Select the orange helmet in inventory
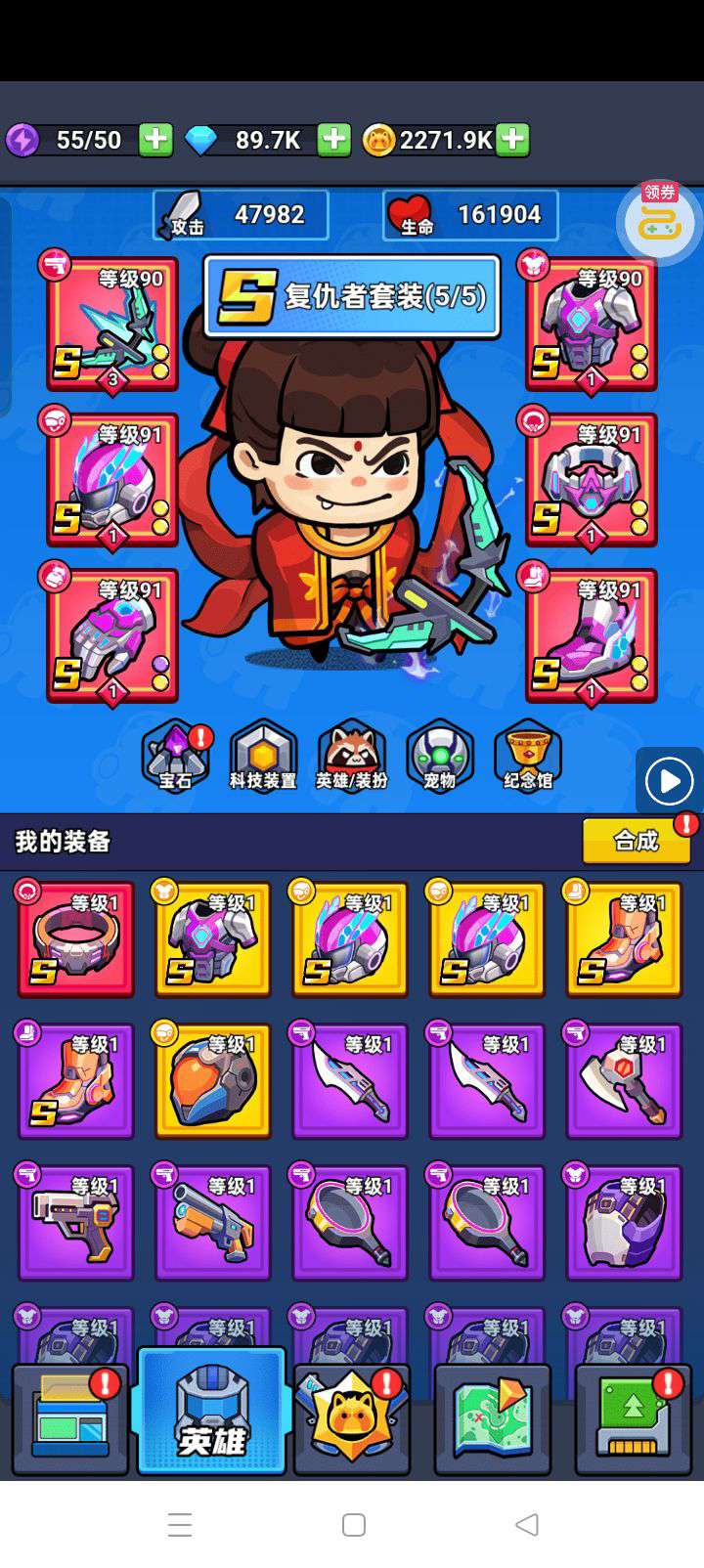This screenshot has width=704, height=1568. pos(212,1080)
